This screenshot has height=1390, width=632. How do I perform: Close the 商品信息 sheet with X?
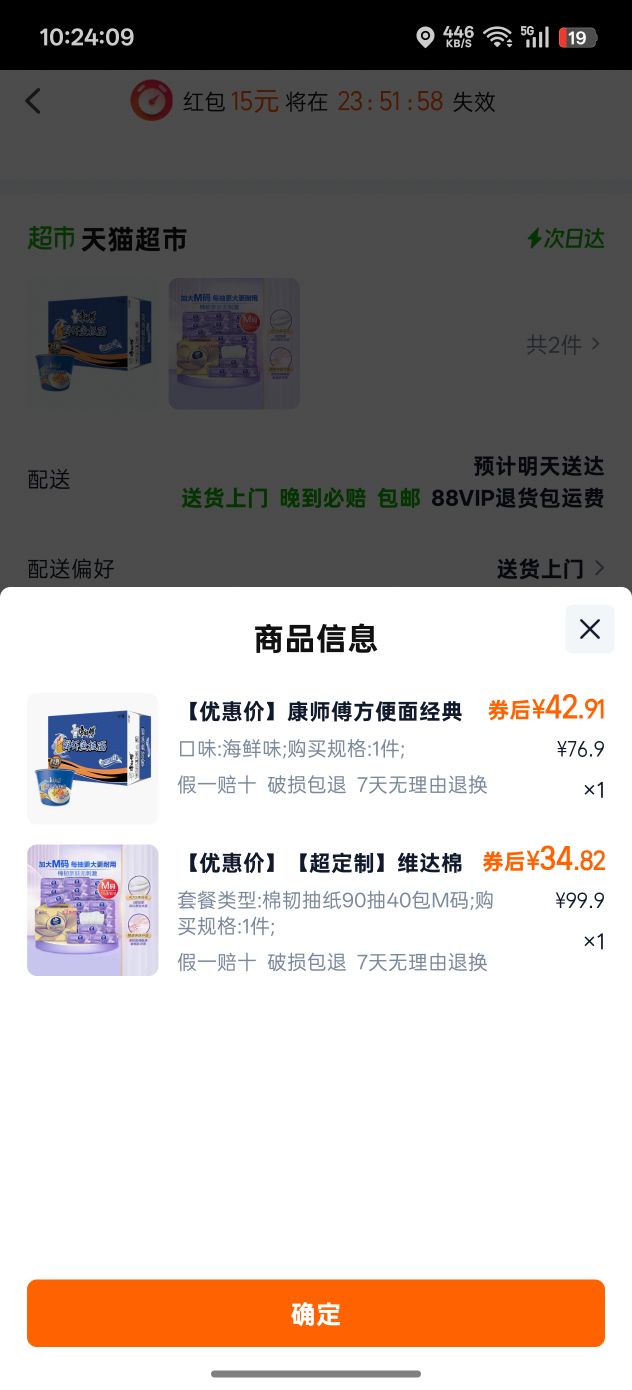click(590, 629)
